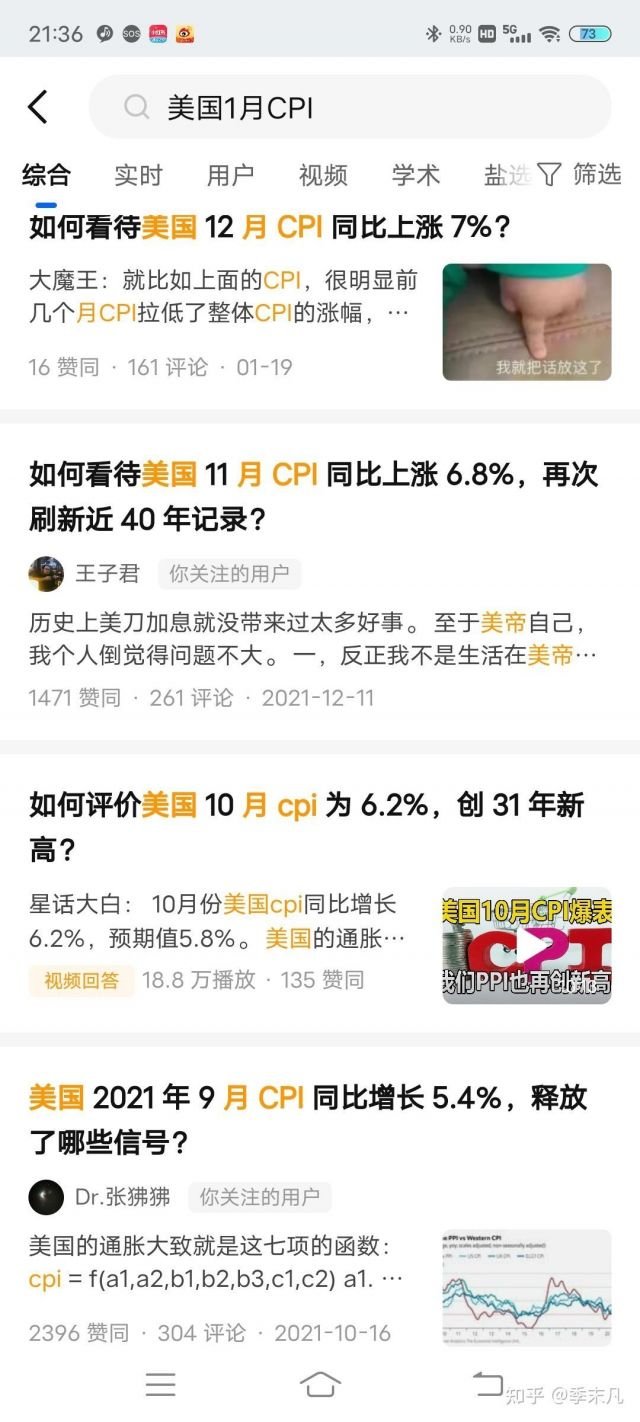640x1422 pixels.
Task: Open the CPI chart image thumbnail
Action: tap(526, 1288)
